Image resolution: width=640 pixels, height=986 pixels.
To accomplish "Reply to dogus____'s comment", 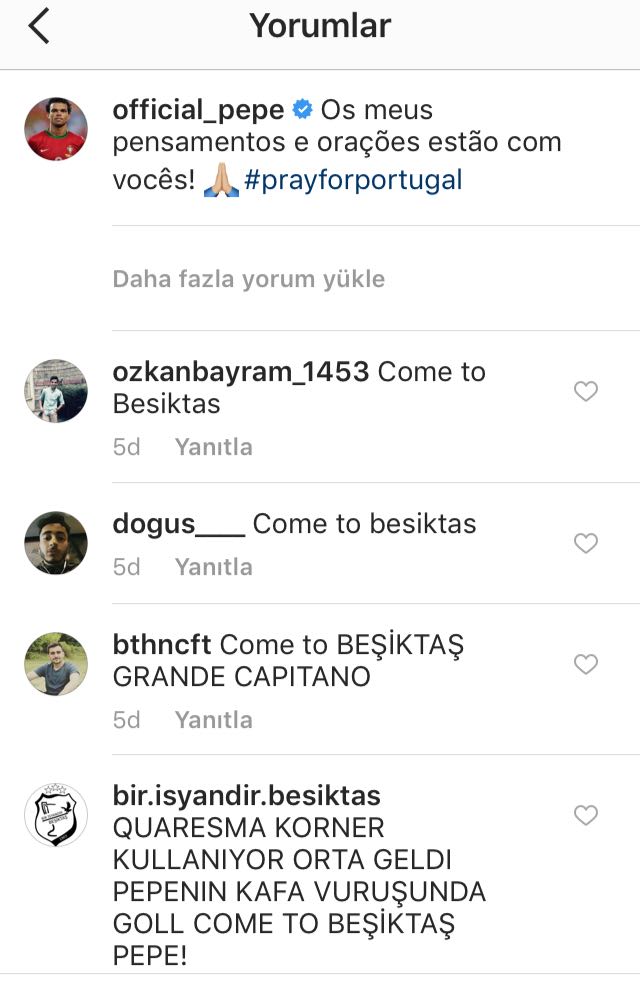I will [213, 567].
